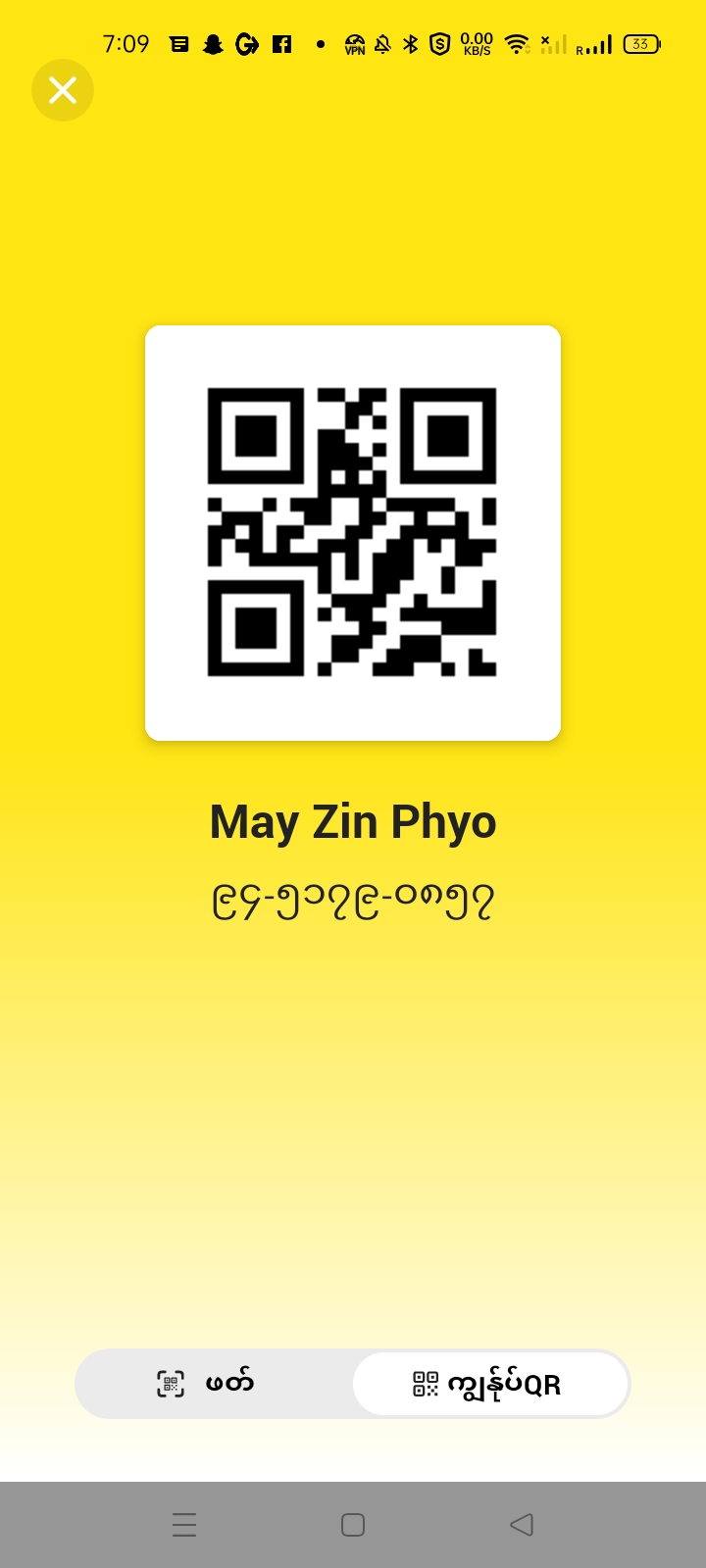Open the recent apps menu
Viewport: 706px width, 1568px height.
pos(184,1525)
